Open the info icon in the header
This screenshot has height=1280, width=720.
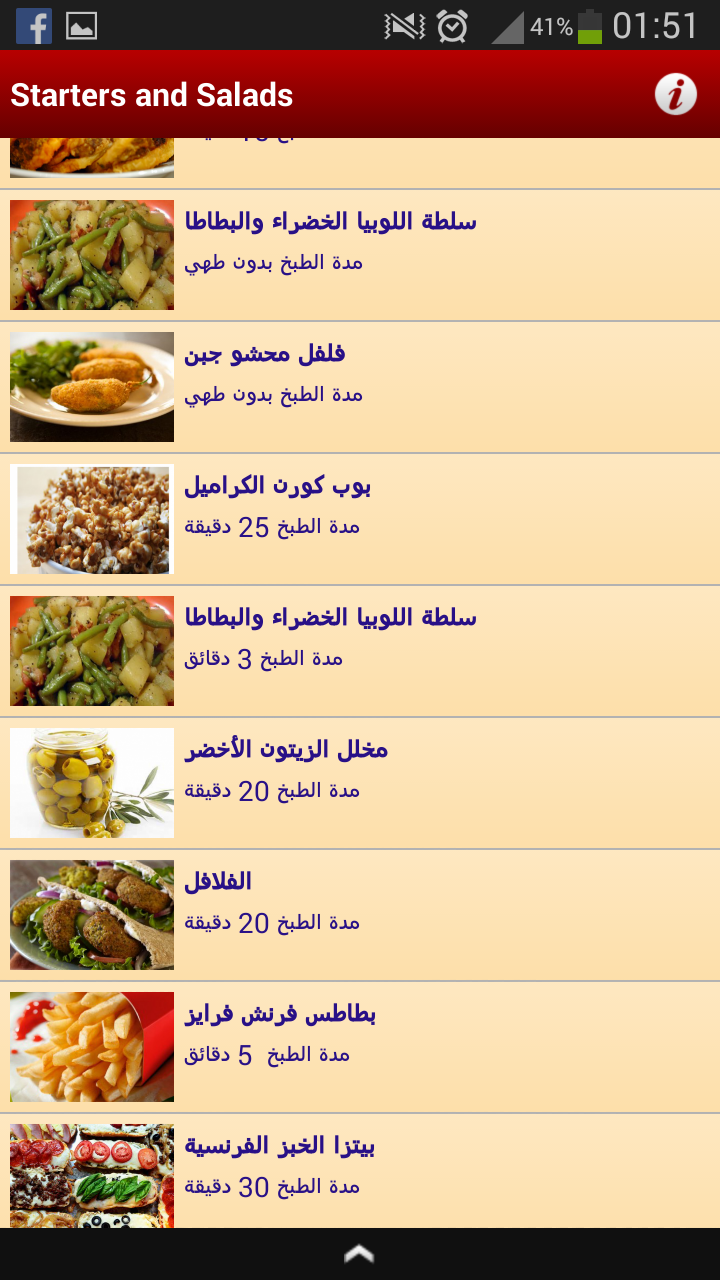(x=676, y=95)
